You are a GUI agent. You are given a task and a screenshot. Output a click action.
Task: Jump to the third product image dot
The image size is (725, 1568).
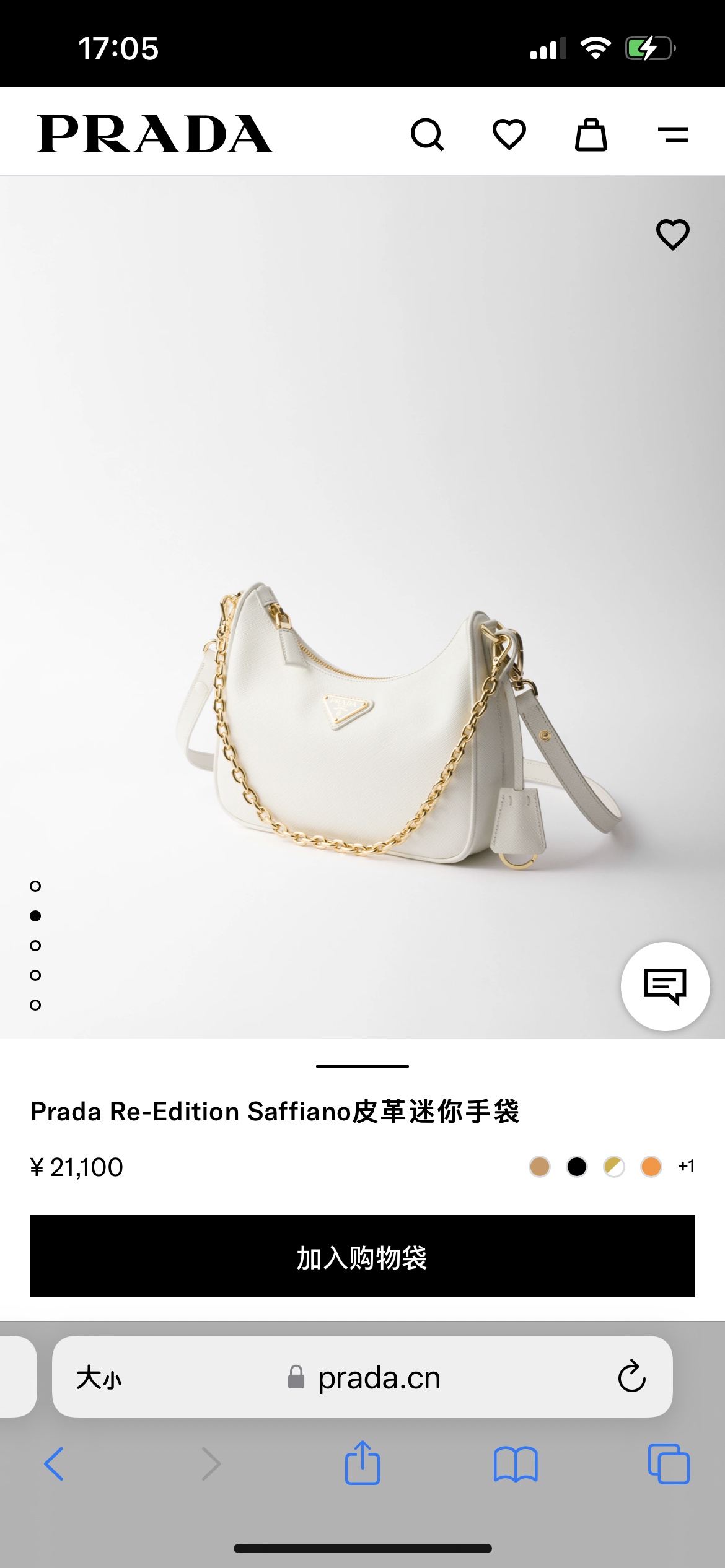pyautogui.click(x=35, y=946)
